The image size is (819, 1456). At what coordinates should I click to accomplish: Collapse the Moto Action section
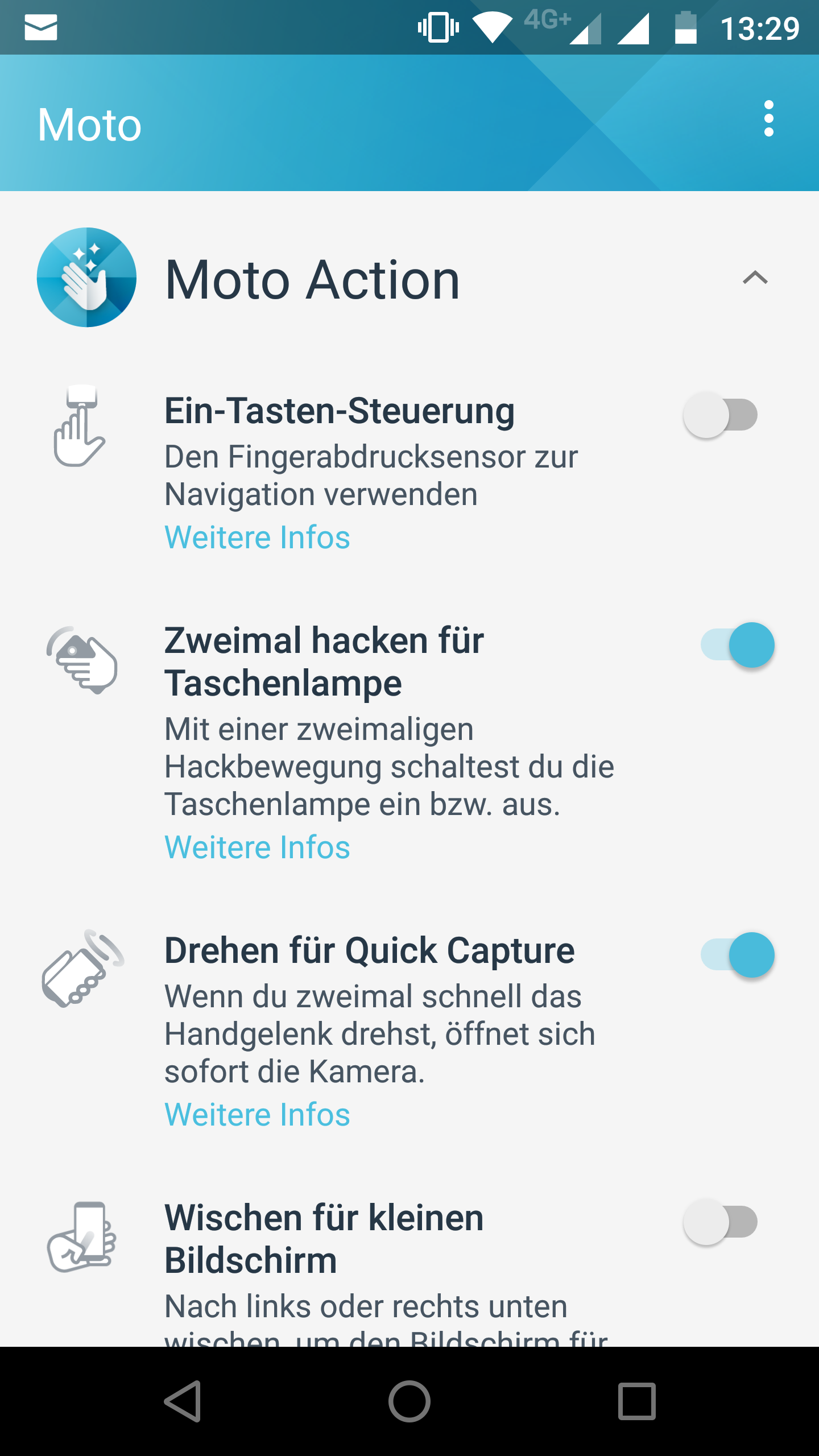(x=755, y=278)
